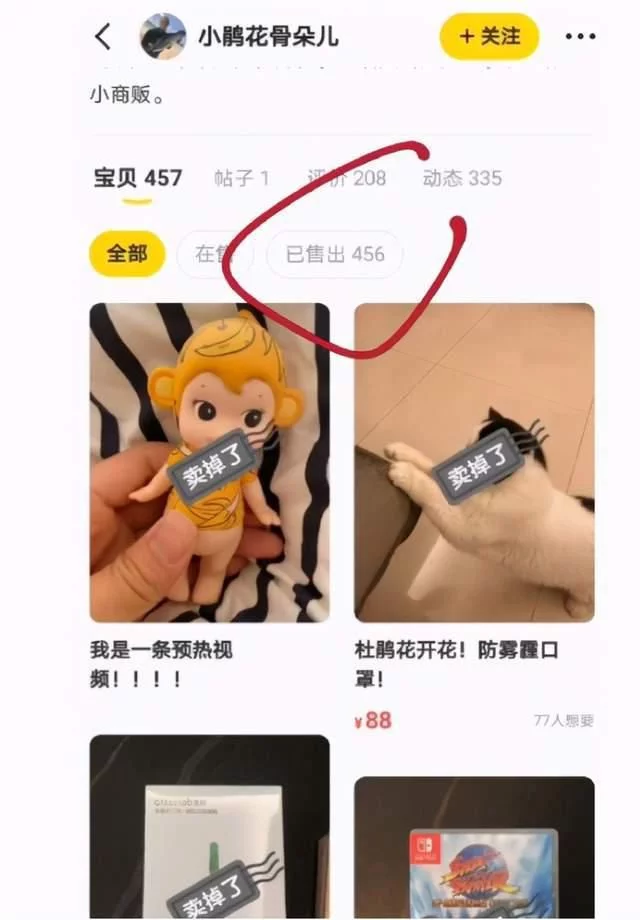Screen dimensions: 640x920
Task: Select the 全部 filter chip
Action: pyautogui.click(x=127, y=254)
